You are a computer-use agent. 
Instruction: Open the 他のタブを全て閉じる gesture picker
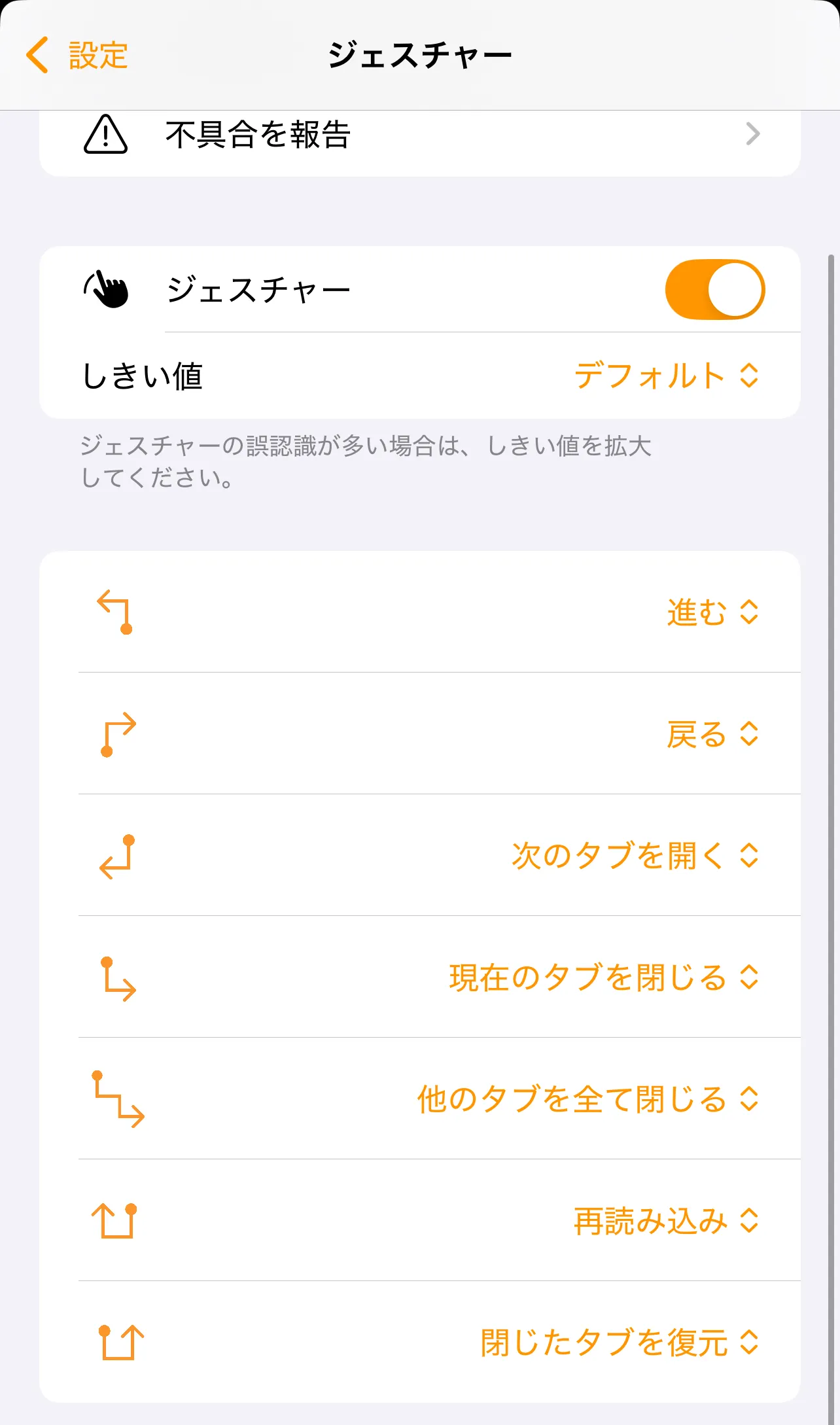[587, 1099]
